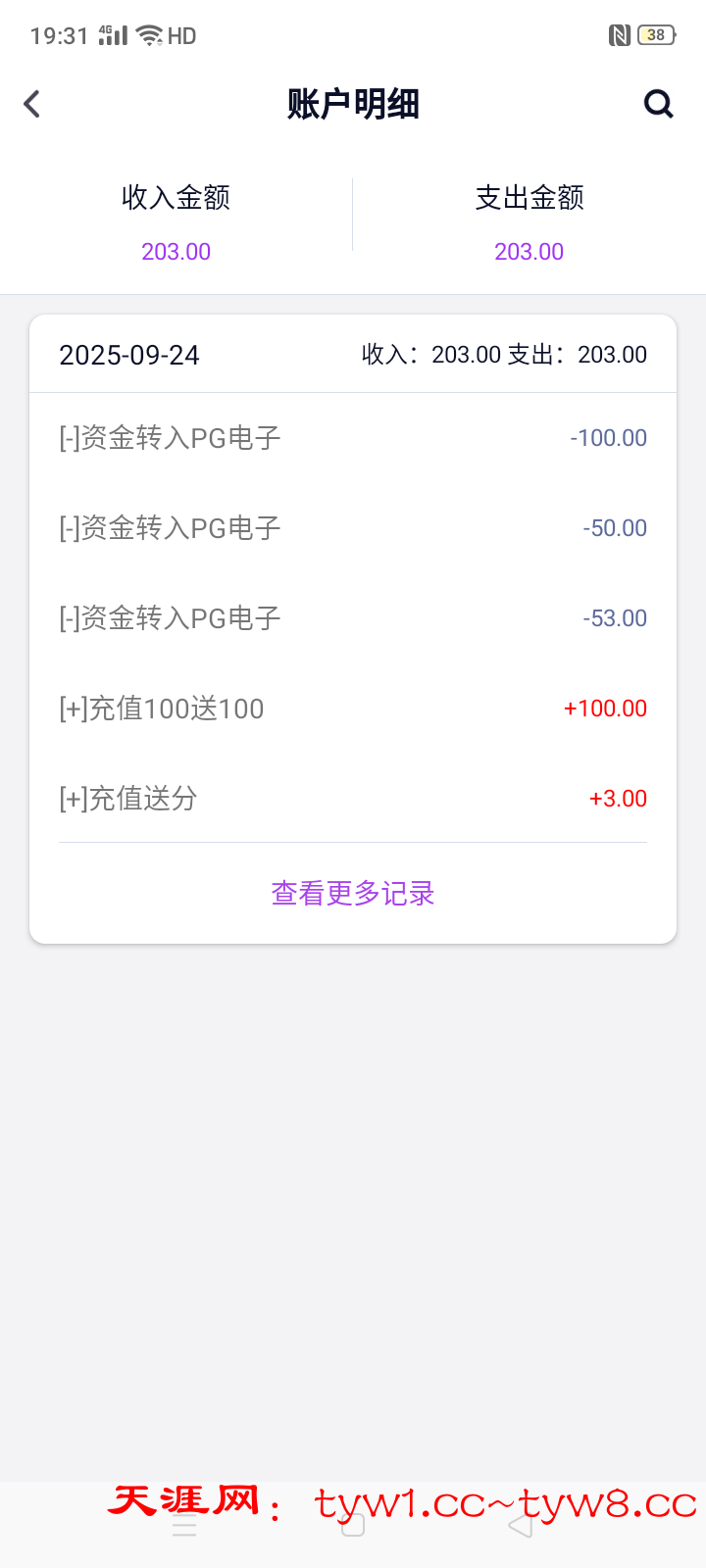Tap 查看更多记录 to see more records
Screen dimensions: 706x1568
pos(353,893)
